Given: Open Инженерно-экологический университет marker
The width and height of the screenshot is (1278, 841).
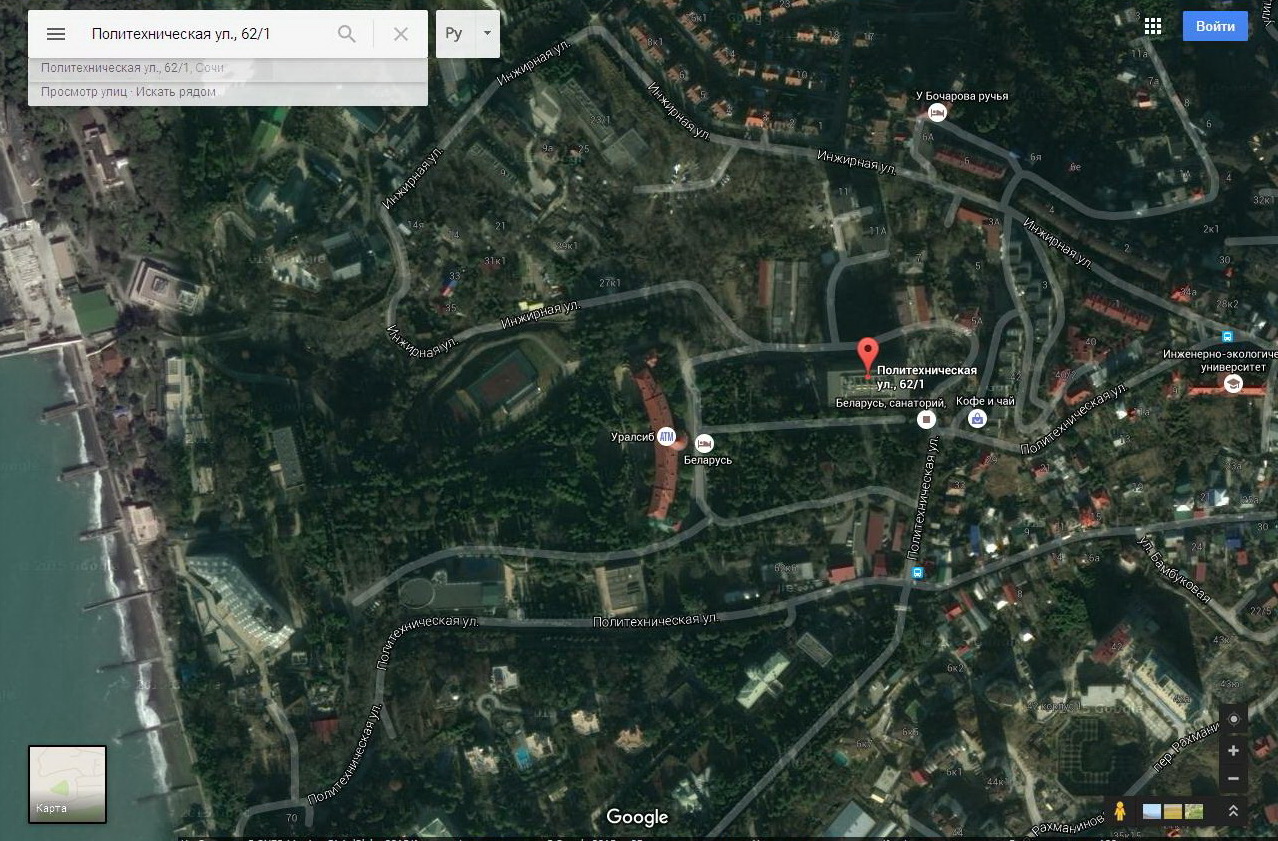Looking at the screenshot, I should 1233,384.
